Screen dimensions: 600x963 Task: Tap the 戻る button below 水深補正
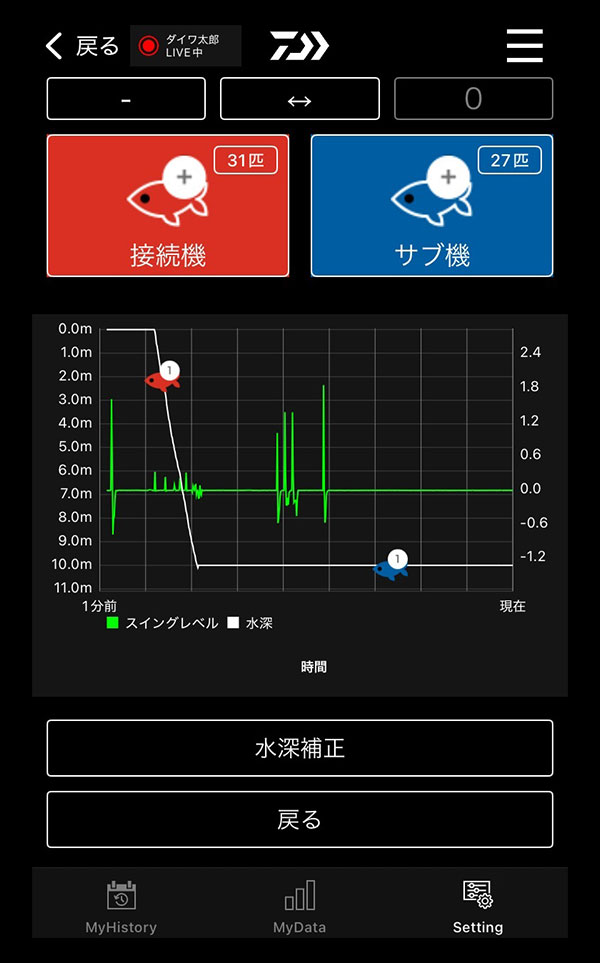(x=299, y=820)
